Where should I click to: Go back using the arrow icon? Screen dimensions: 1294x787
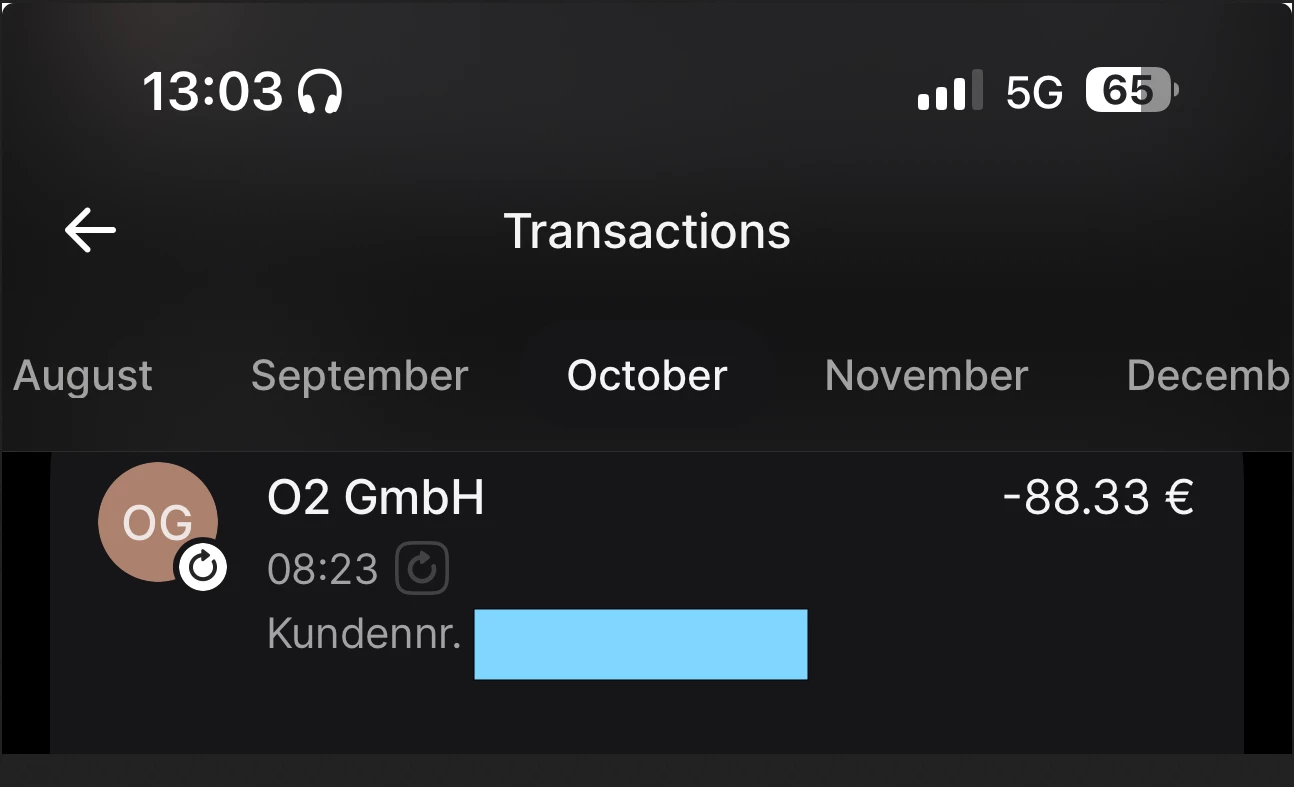[x=90, y=231]
